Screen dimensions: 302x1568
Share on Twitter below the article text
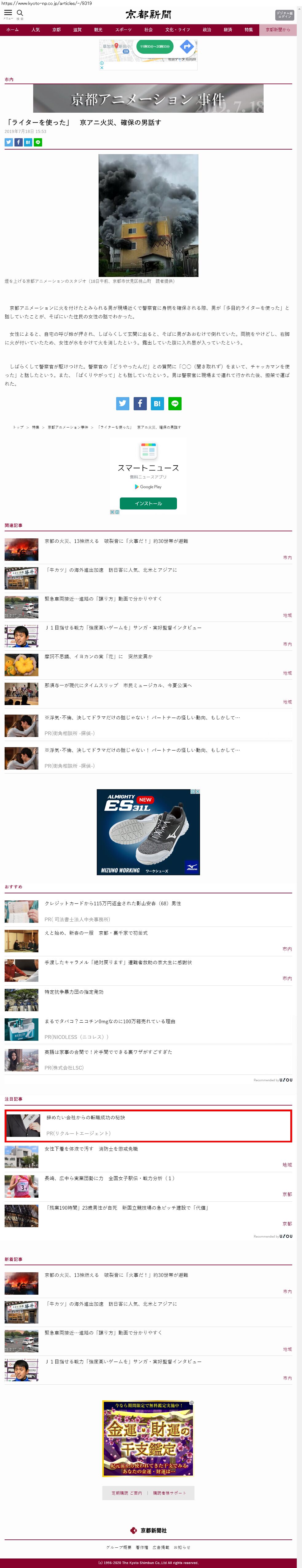[123, 404]
